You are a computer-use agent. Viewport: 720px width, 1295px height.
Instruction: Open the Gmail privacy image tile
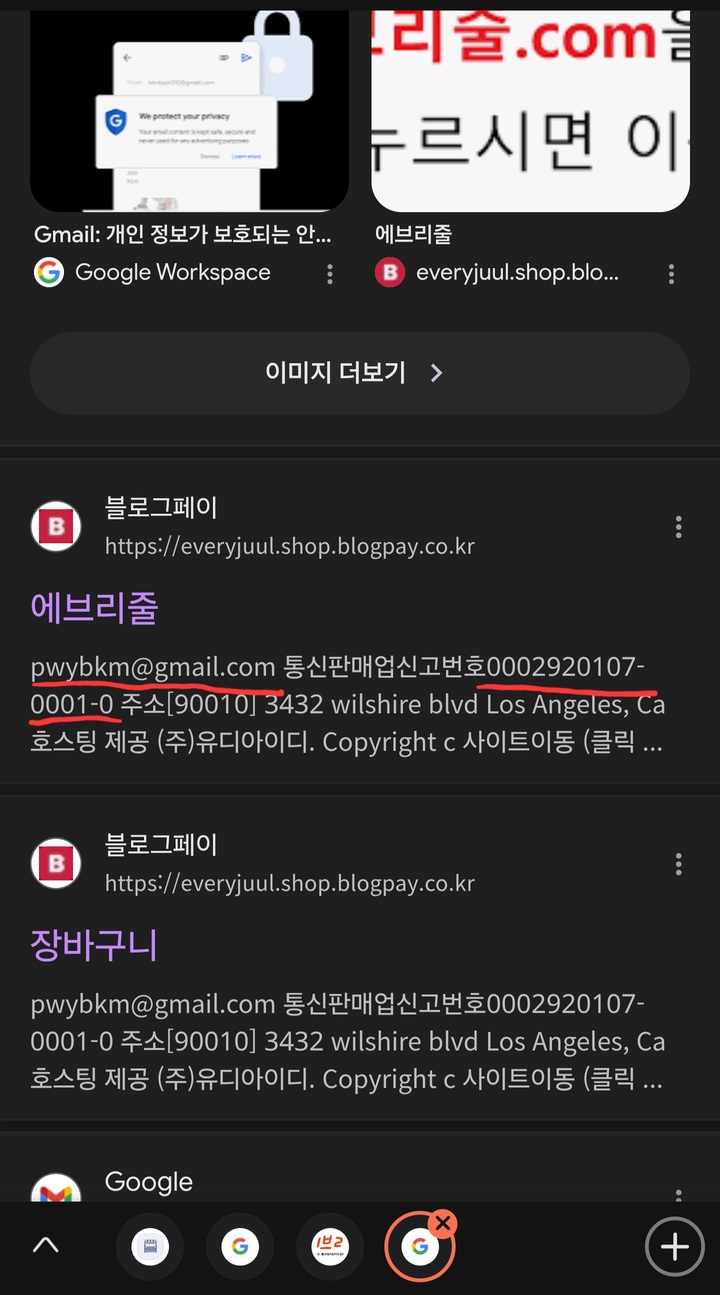pos(189,110)
